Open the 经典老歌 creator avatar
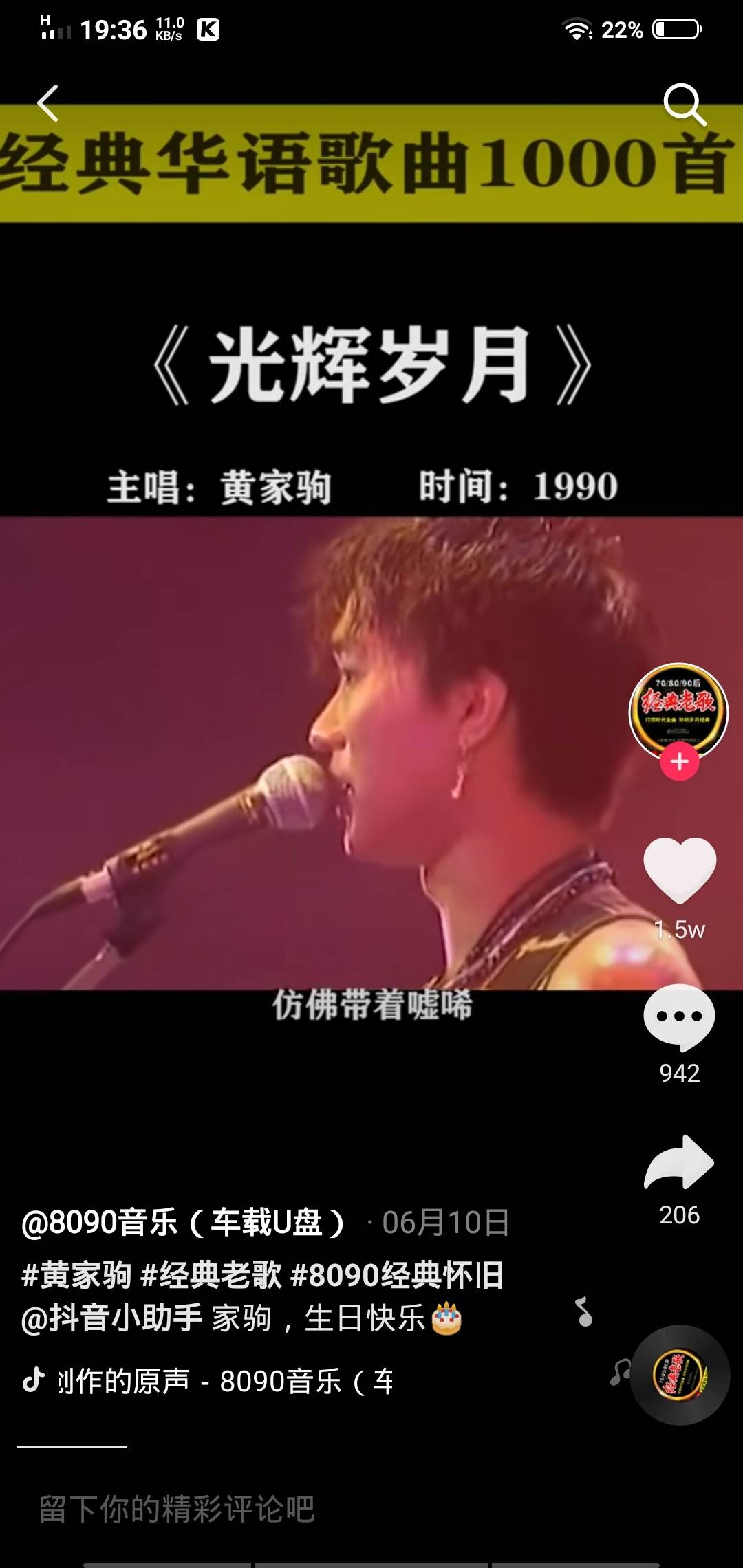The image size is (743, 1568). point(679,710)
